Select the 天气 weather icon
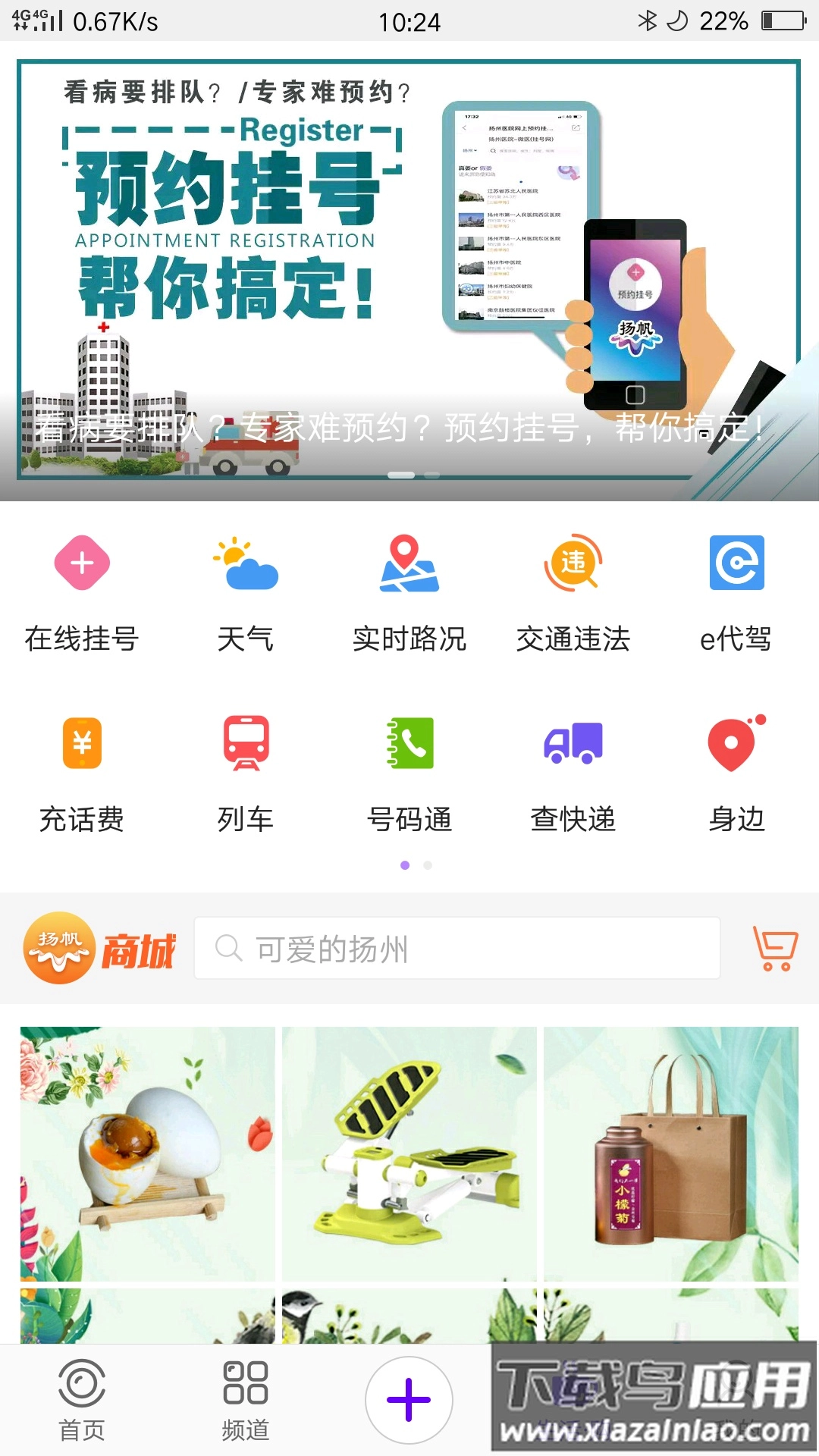819x1456 pixels. coord(245,591)
